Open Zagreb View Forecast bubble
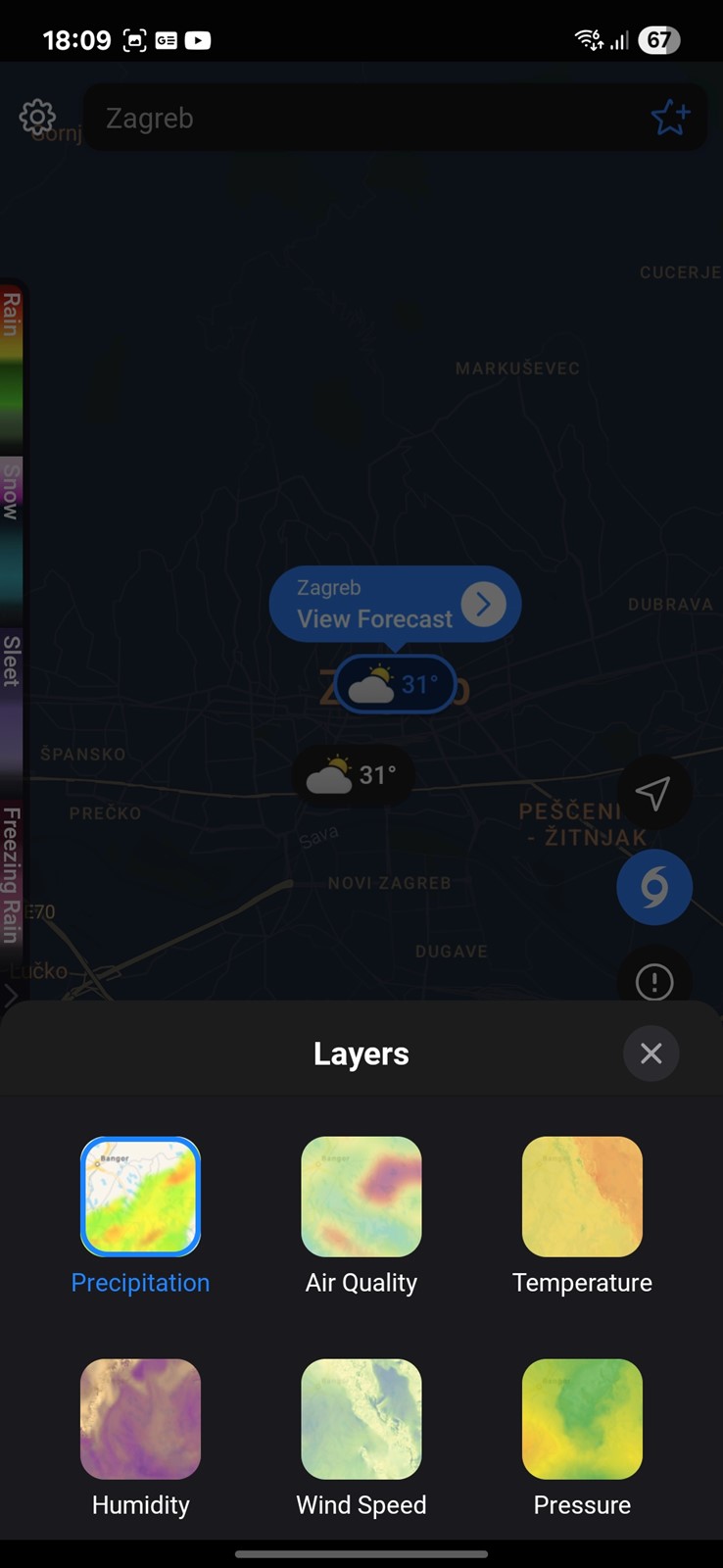The width and height of the screenshot is (723, 1568). click(395, 604)
